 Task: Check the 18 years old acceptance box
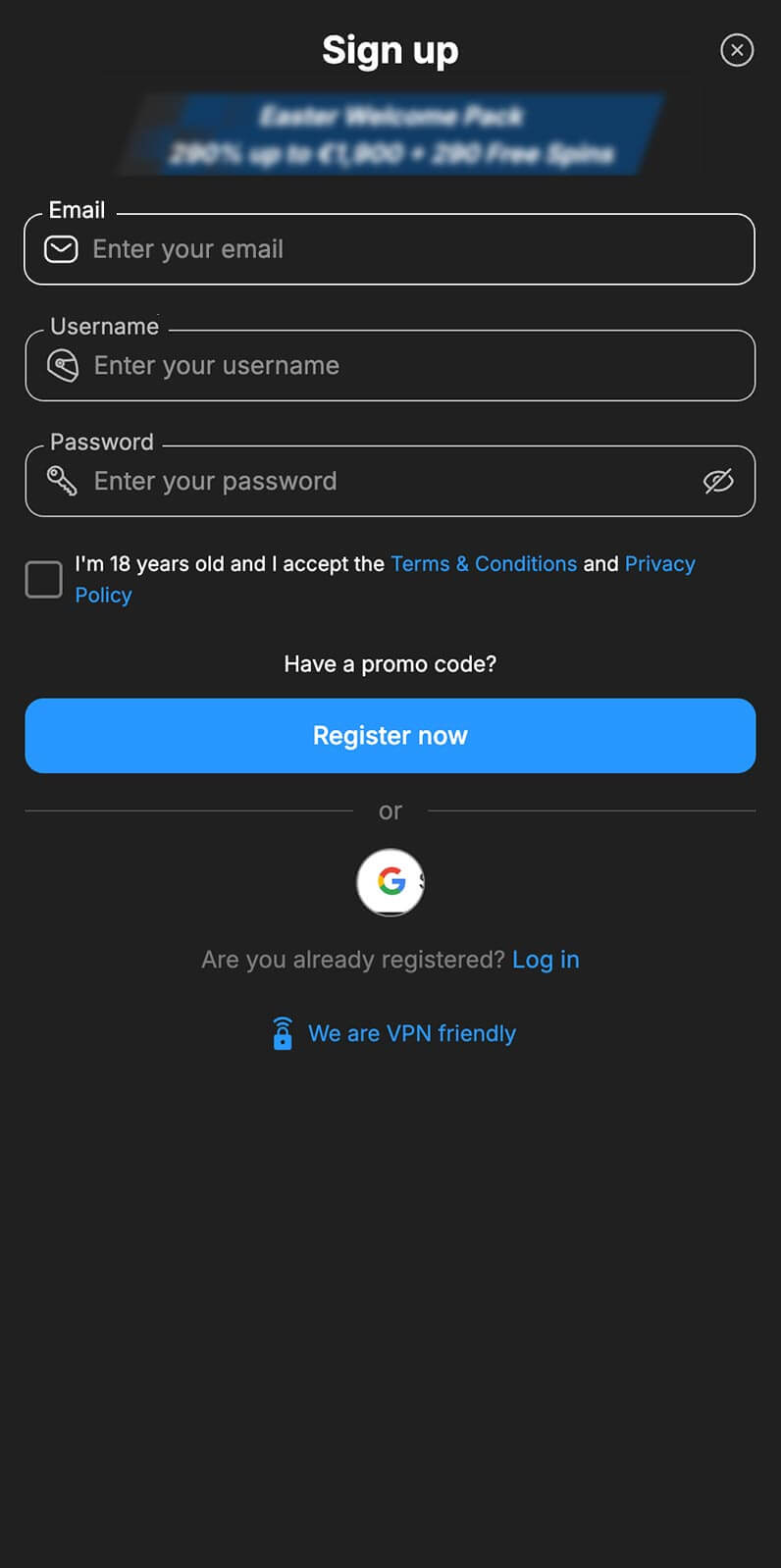point(43,579)
